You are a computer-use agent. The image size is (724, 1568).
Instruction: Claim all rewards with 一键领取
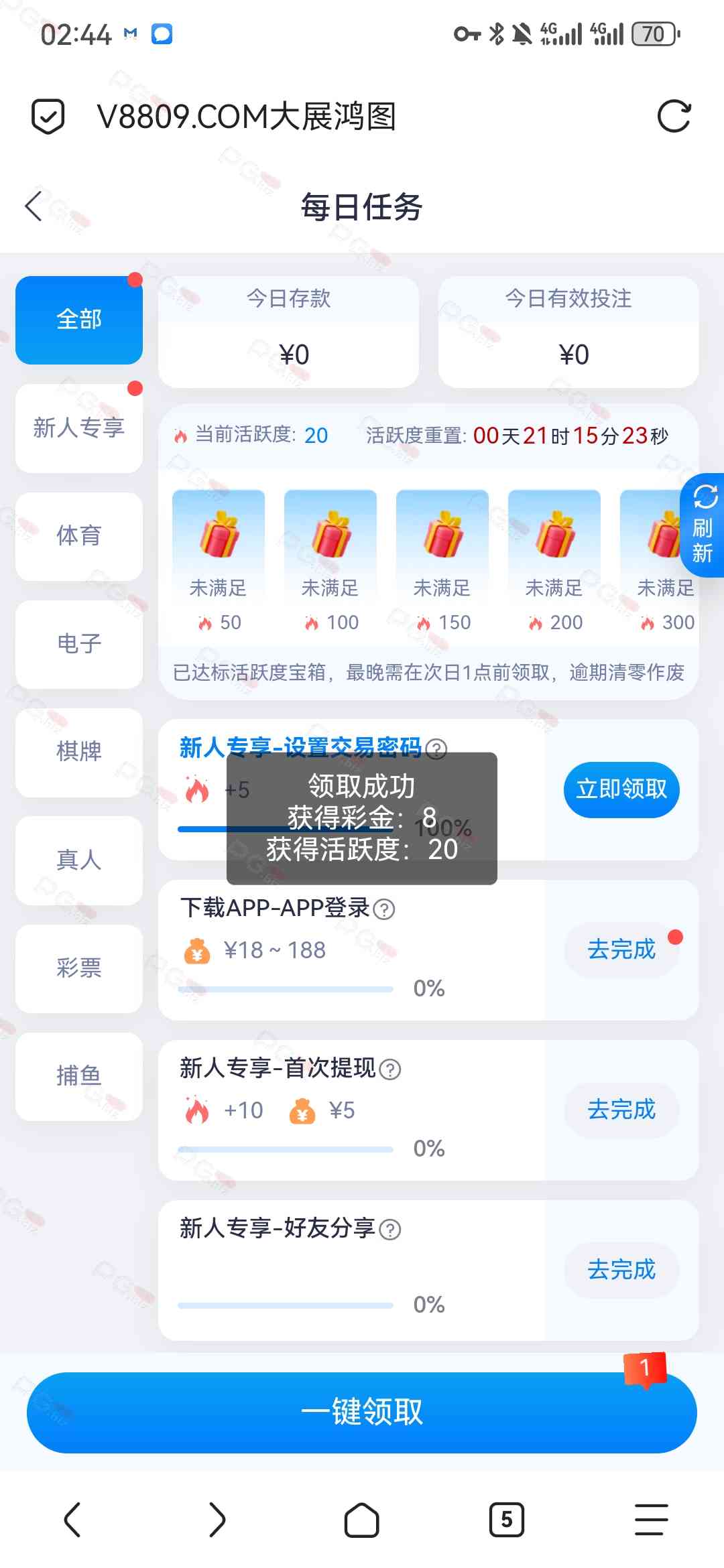362,1412
